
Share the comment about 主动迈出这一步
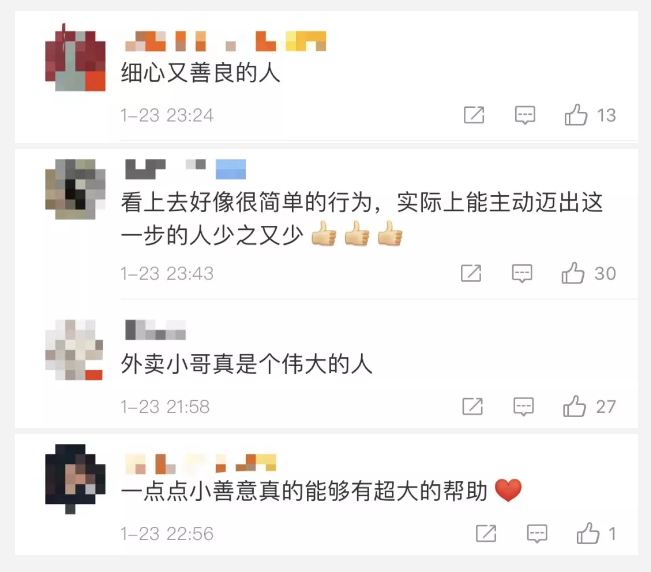pyautogui.click(x=471, y=273)
